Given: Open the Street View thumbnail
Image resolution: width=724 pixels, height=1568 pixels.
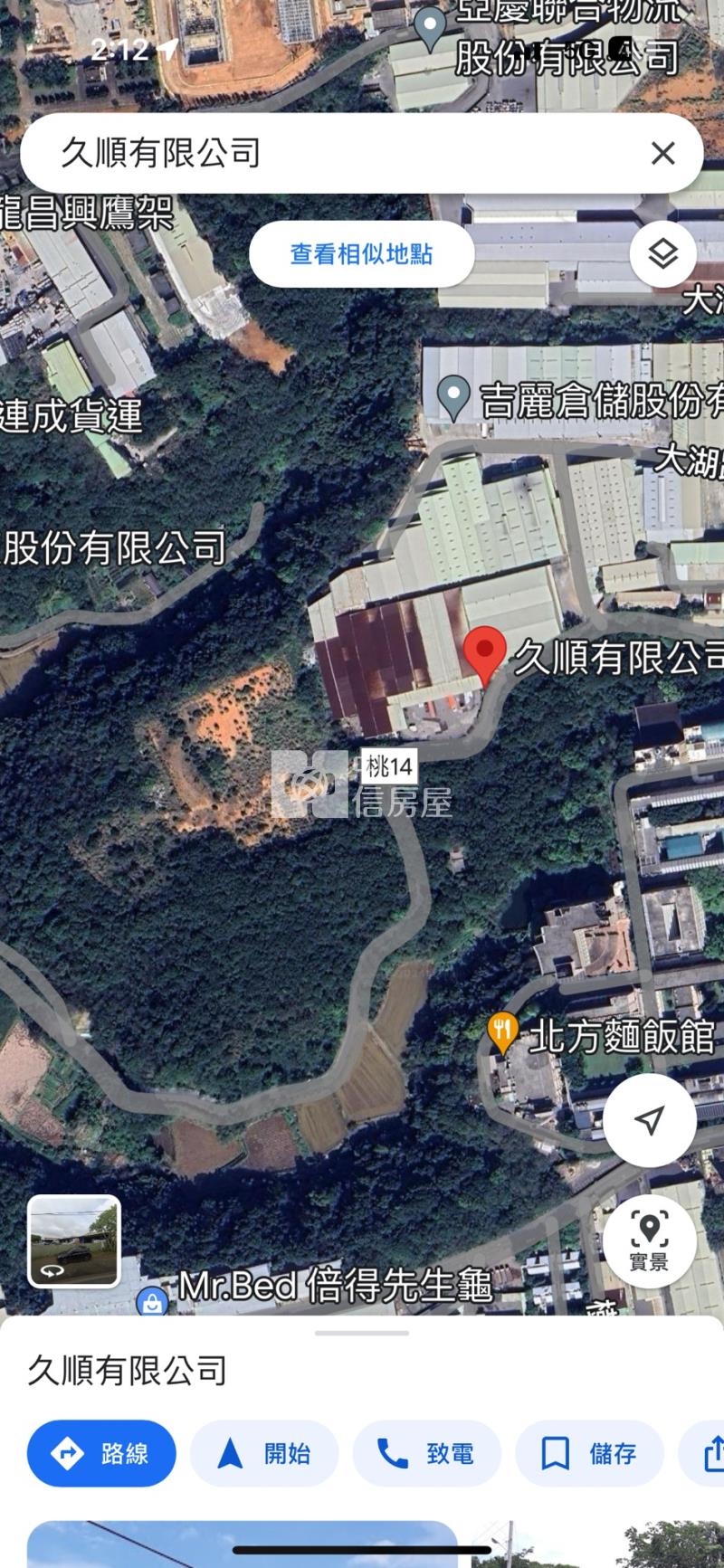Looking at the screenshot, I should click(x=73, y=1241).
